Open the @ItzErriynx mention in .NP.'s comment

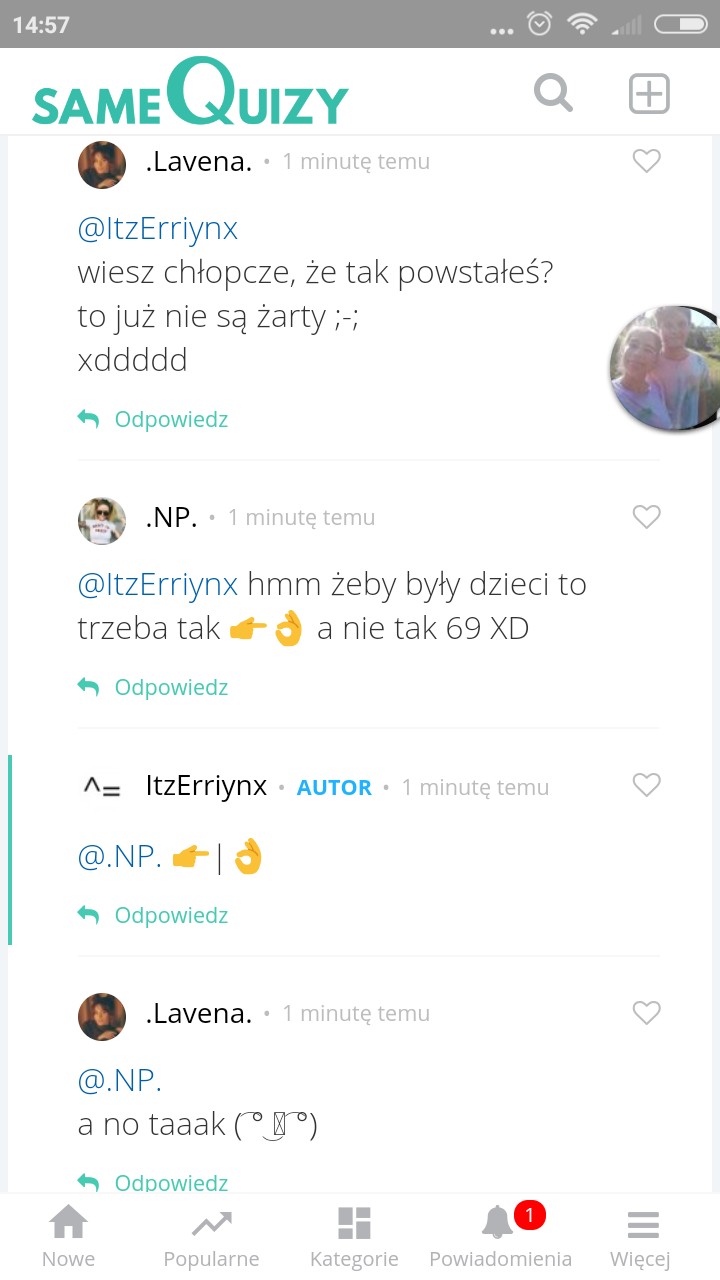tap(158, 584)
